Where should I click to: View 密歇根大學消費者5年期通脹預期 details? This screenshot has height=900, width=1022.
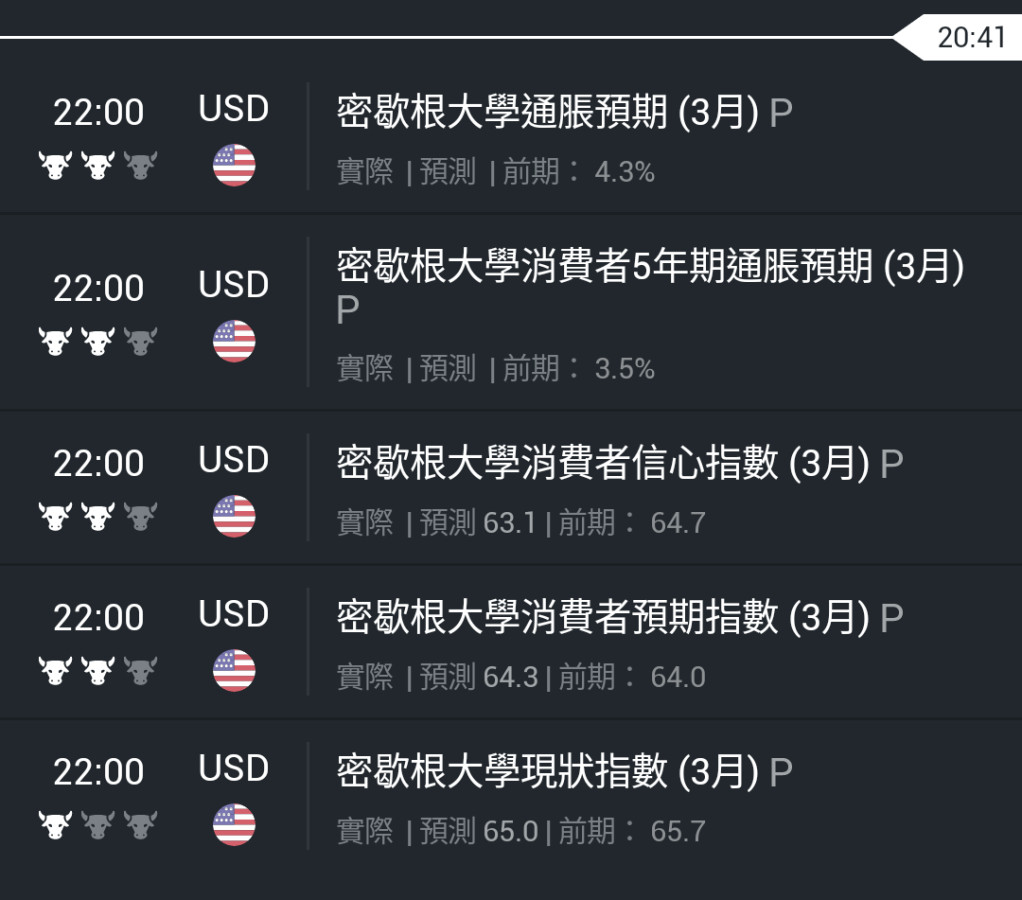click(x=650, y=268)
